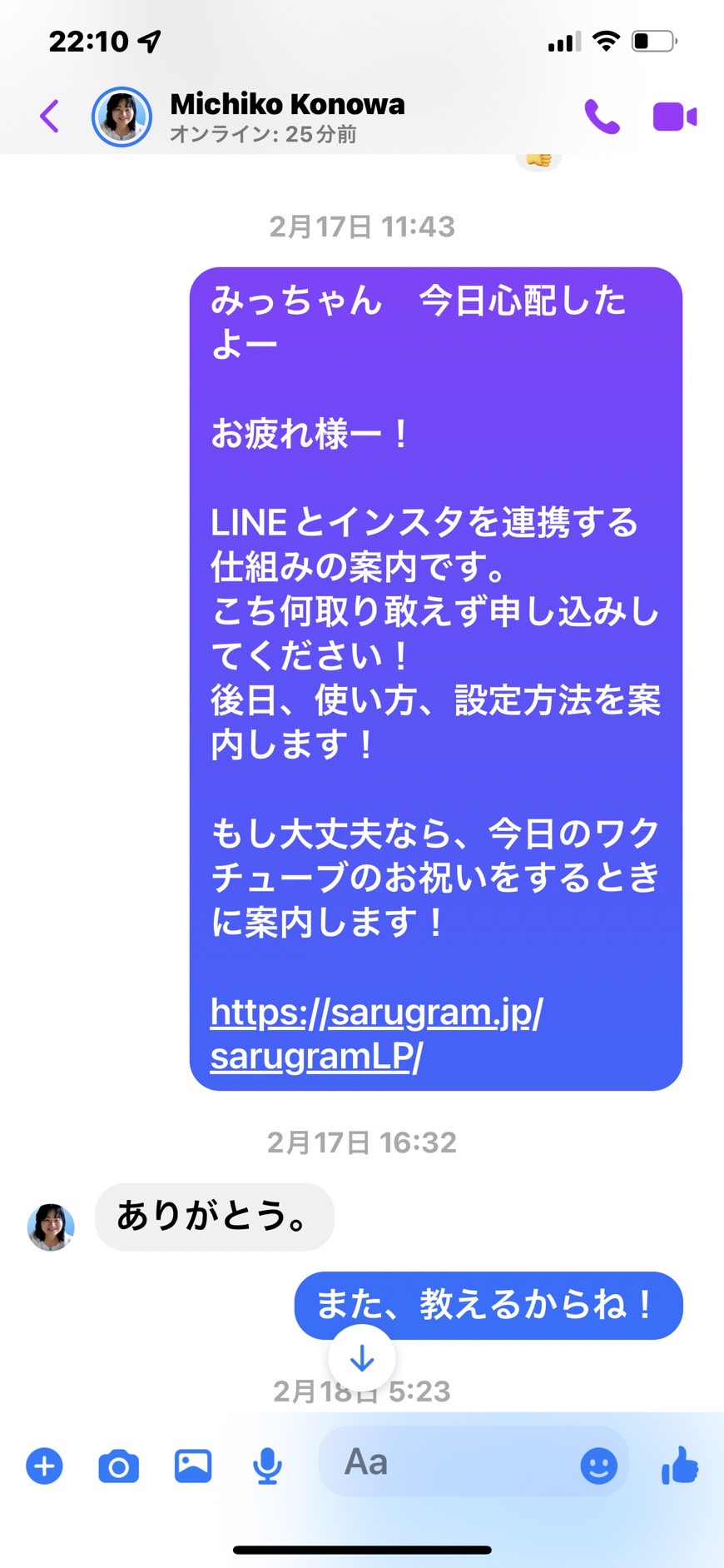Record a voice message with the microphone
724x1568 pixels.
[x=267, y=1466]
